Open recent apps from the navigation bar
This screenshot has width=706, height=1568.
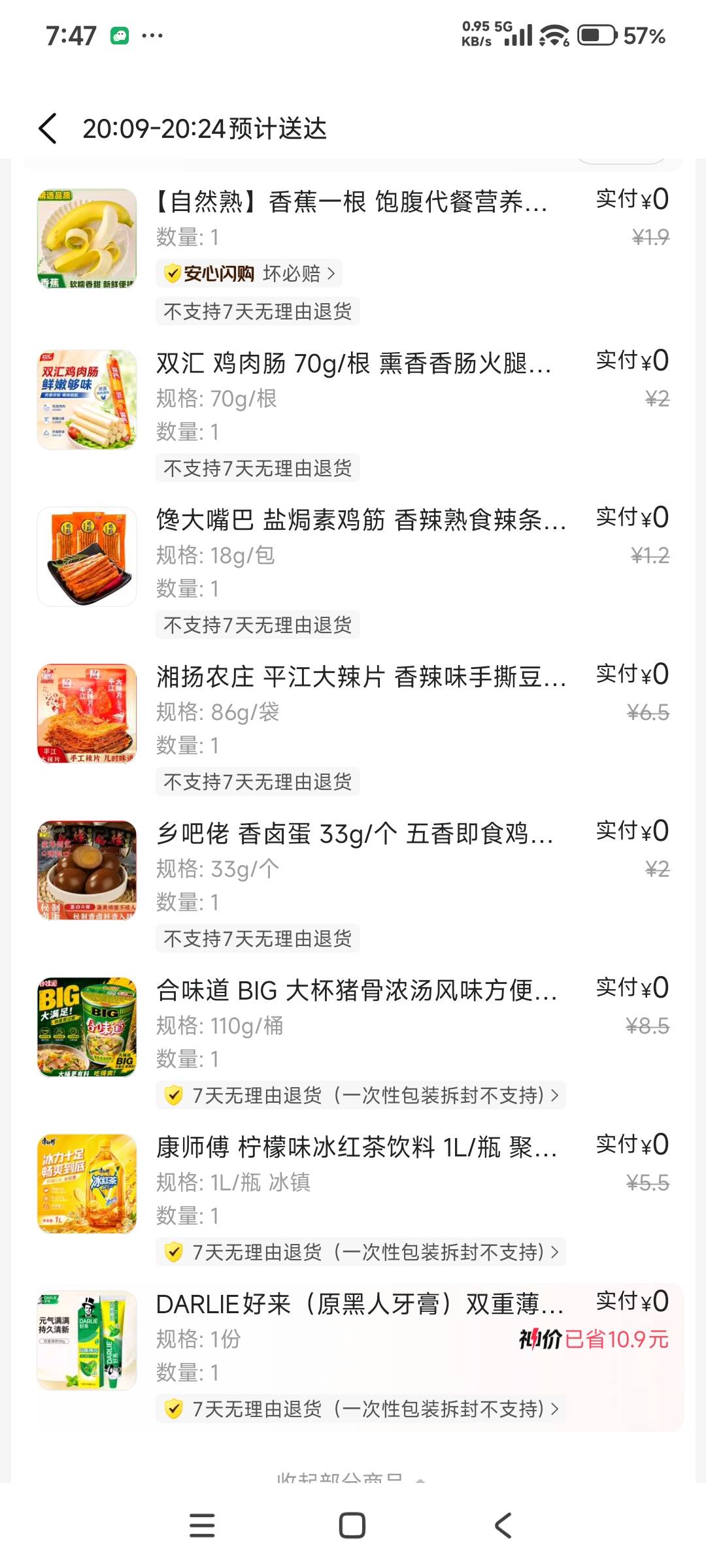(202, 1526)
